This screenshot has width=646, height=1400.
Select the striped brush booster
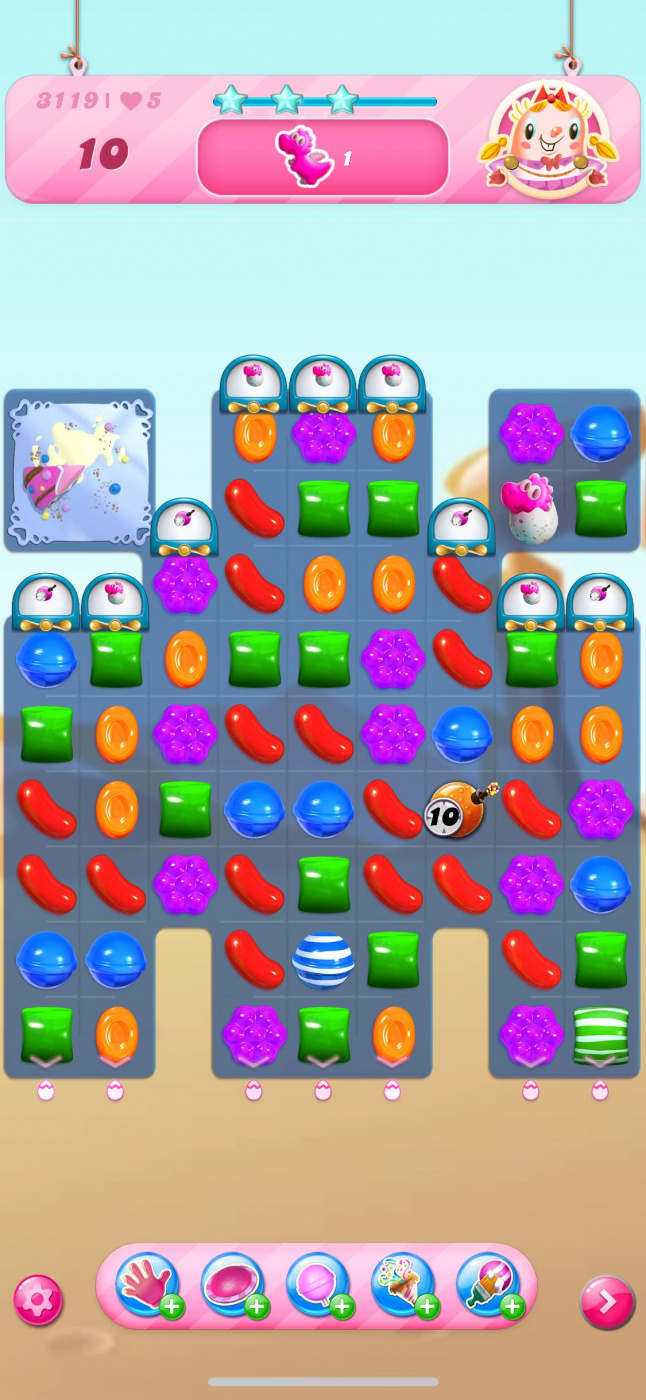(488, 1285)
